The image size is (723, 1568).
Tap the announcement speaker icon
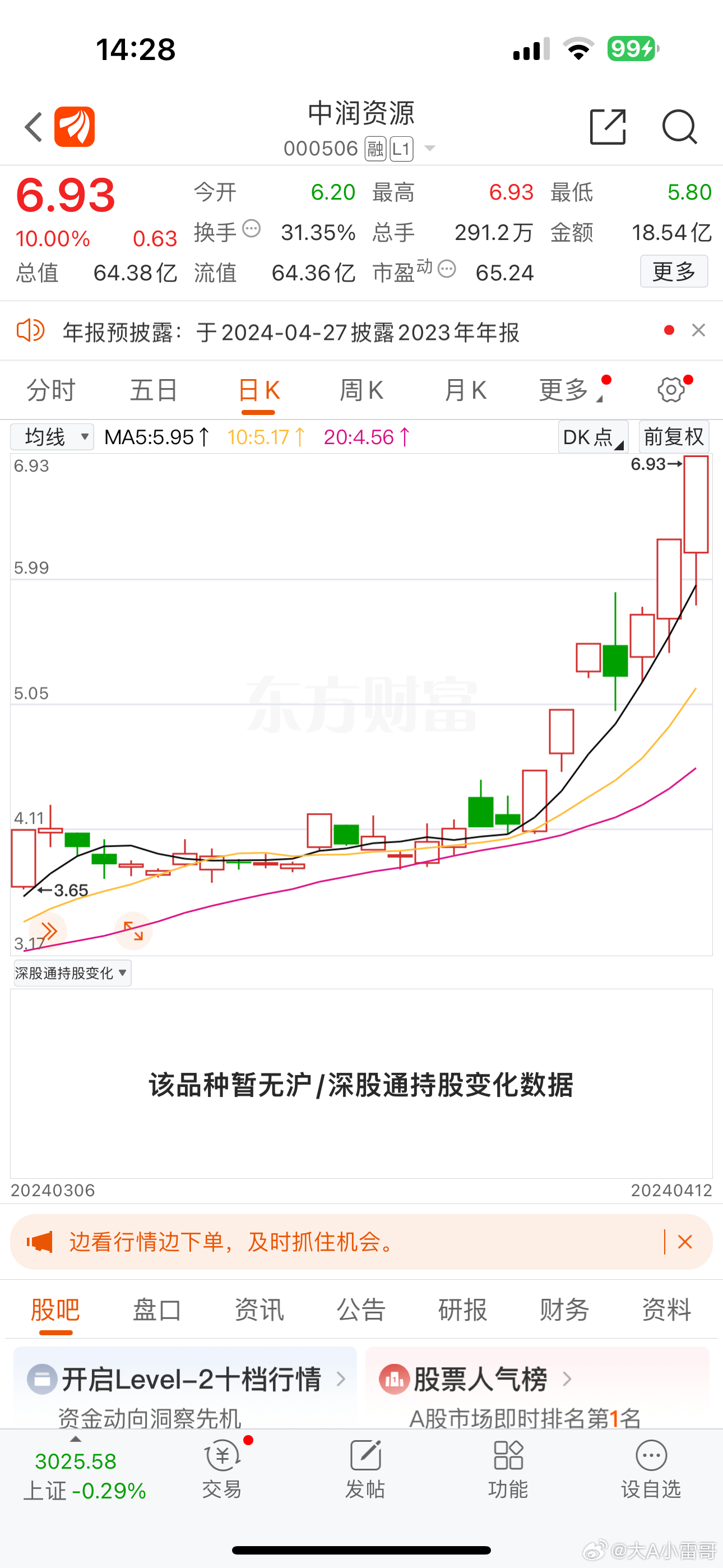coord(30,331)
